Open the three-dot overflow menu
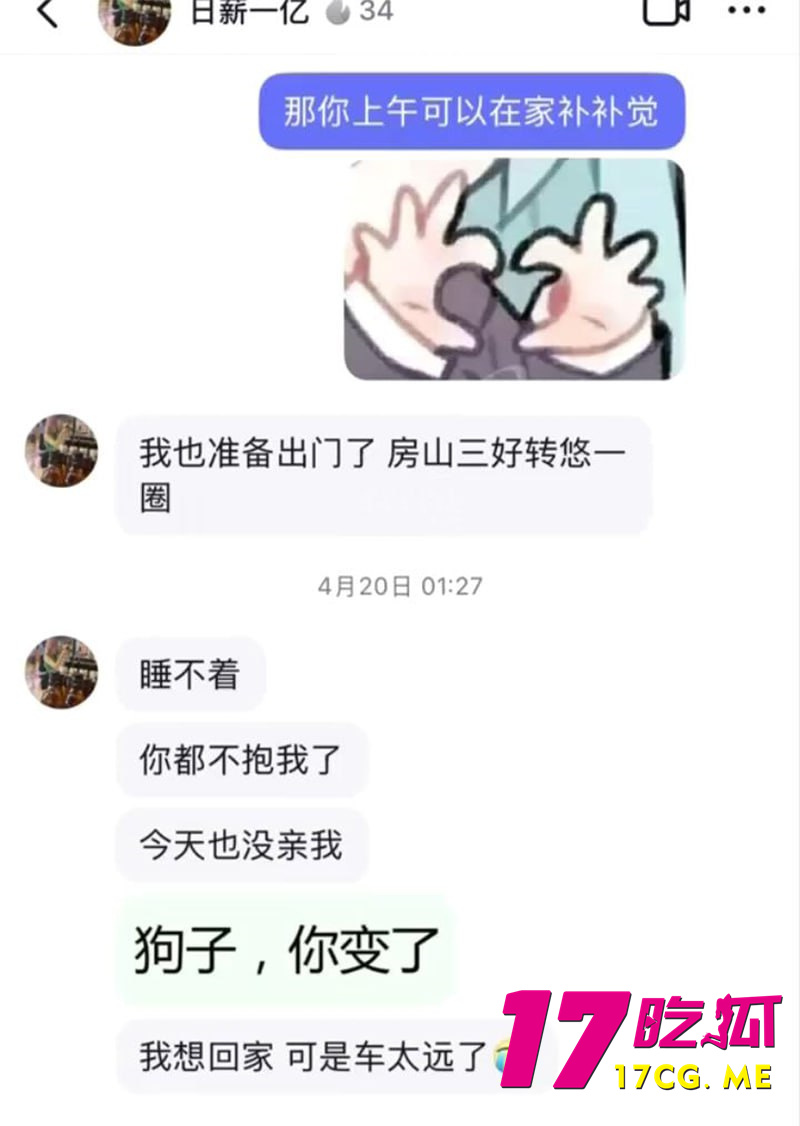800x1126 pixels. (x=746, y=12)
